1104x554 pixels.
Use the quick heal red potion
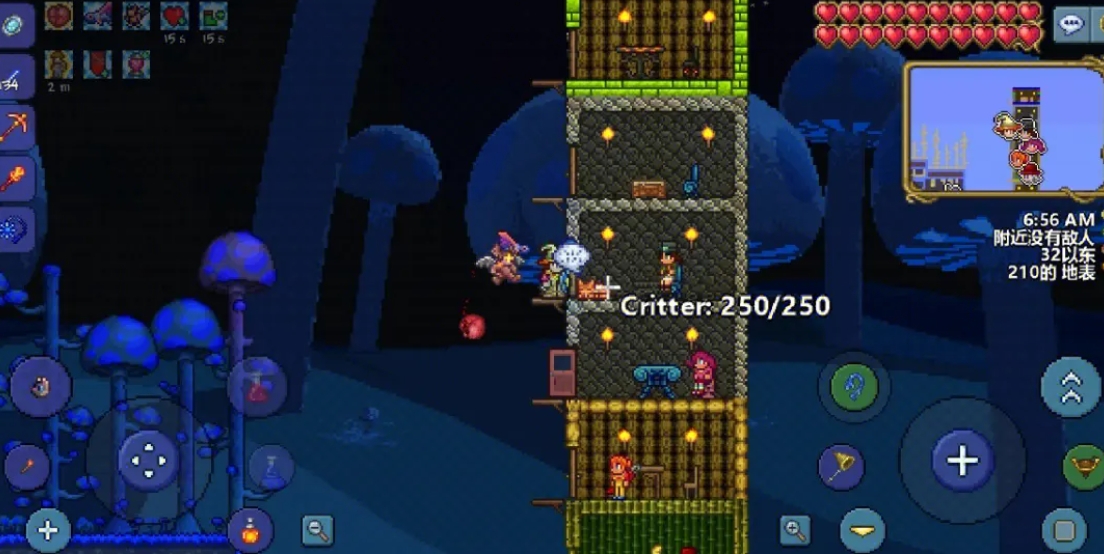tap(257, 387)
